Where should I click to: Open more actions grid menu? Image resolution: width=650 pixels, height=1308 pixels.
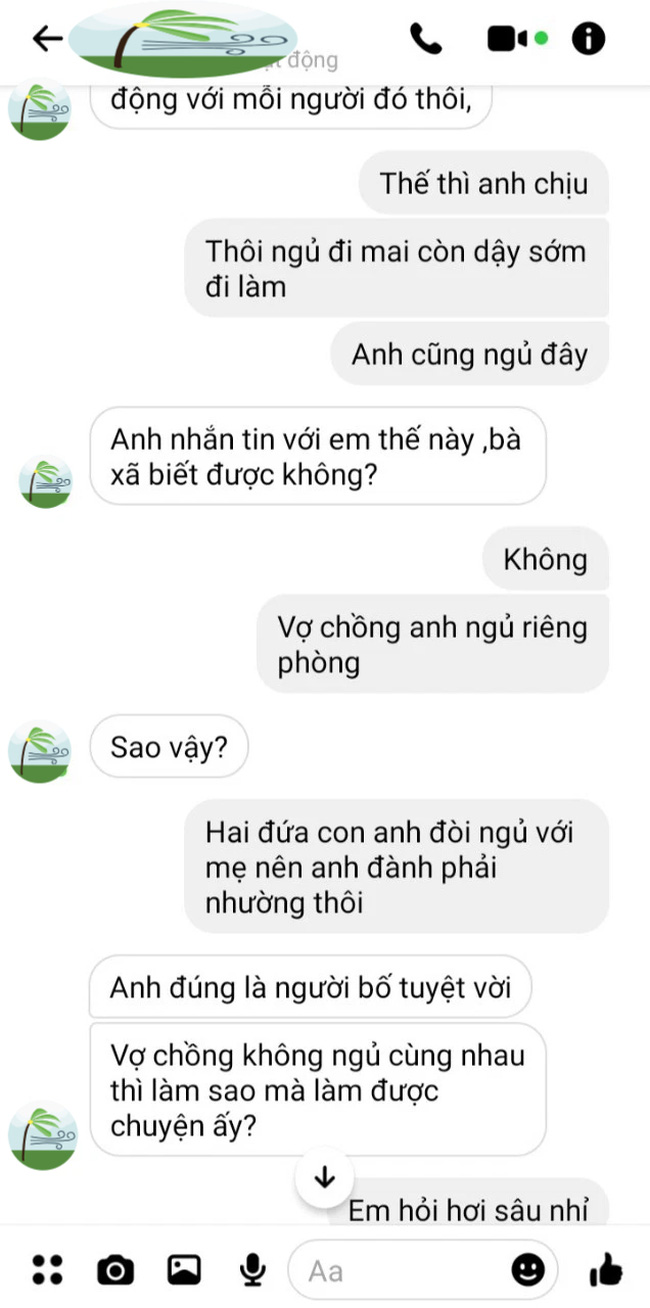[46, 1270]
